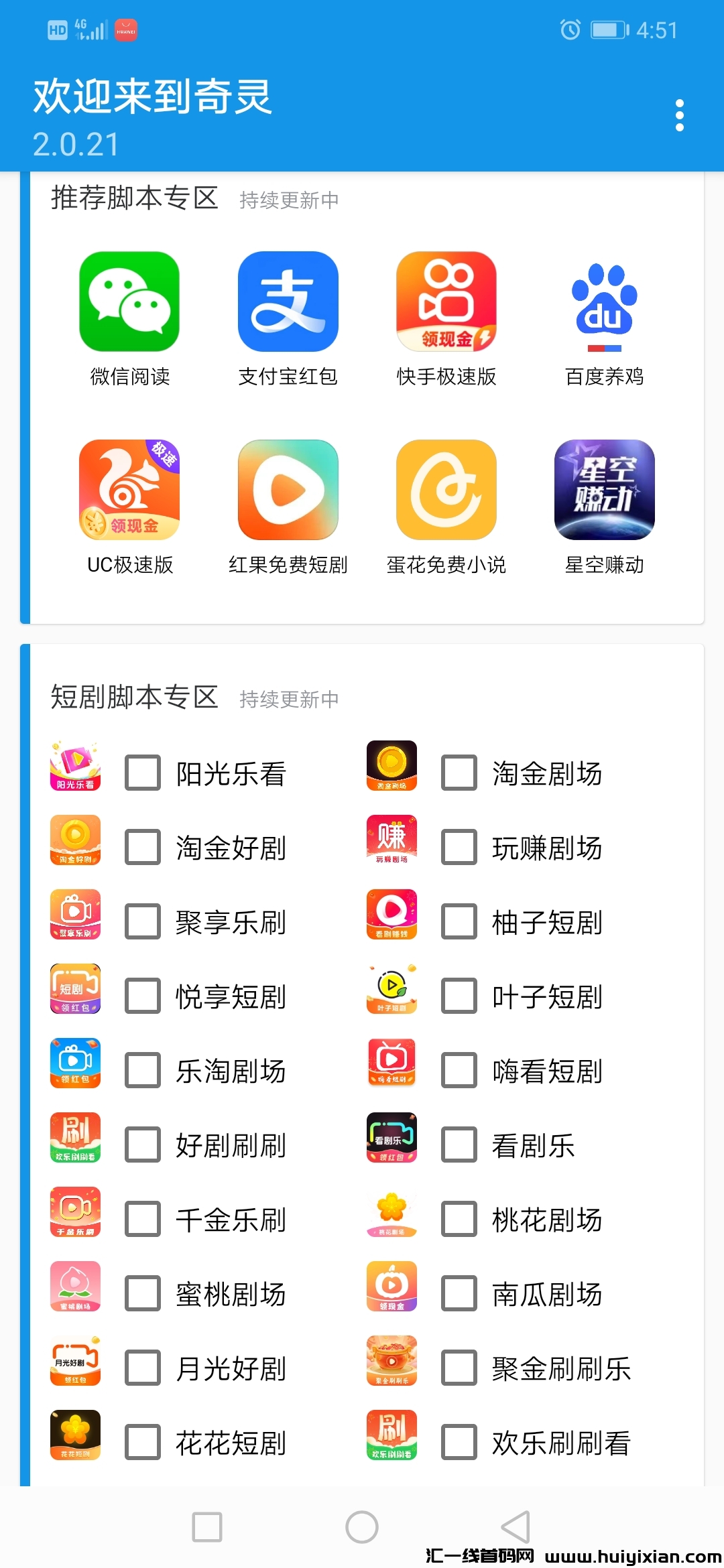Select the 淘金好剧 checkbox

click(143, 848)
